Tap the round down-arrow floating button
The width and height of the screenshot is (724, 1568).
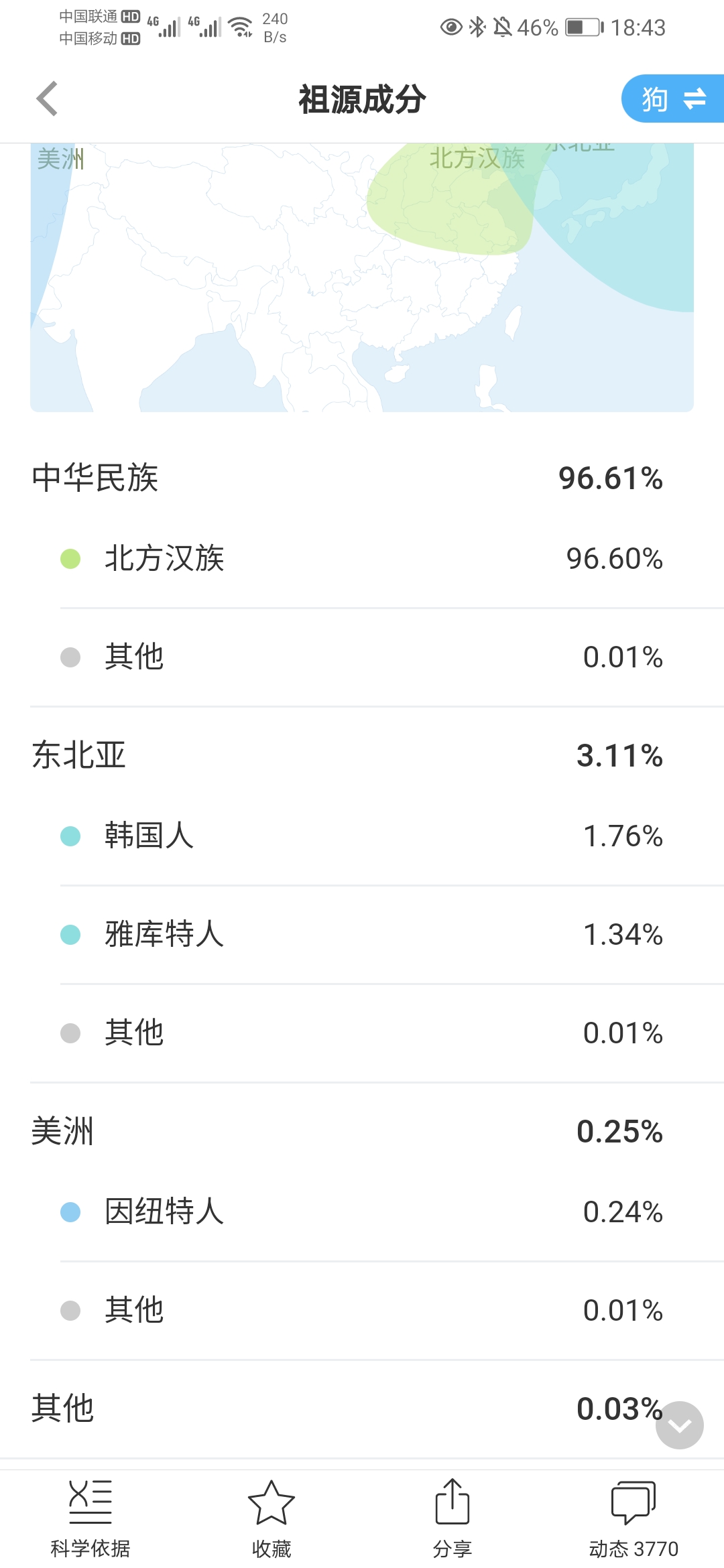[x=680, y=1425]
